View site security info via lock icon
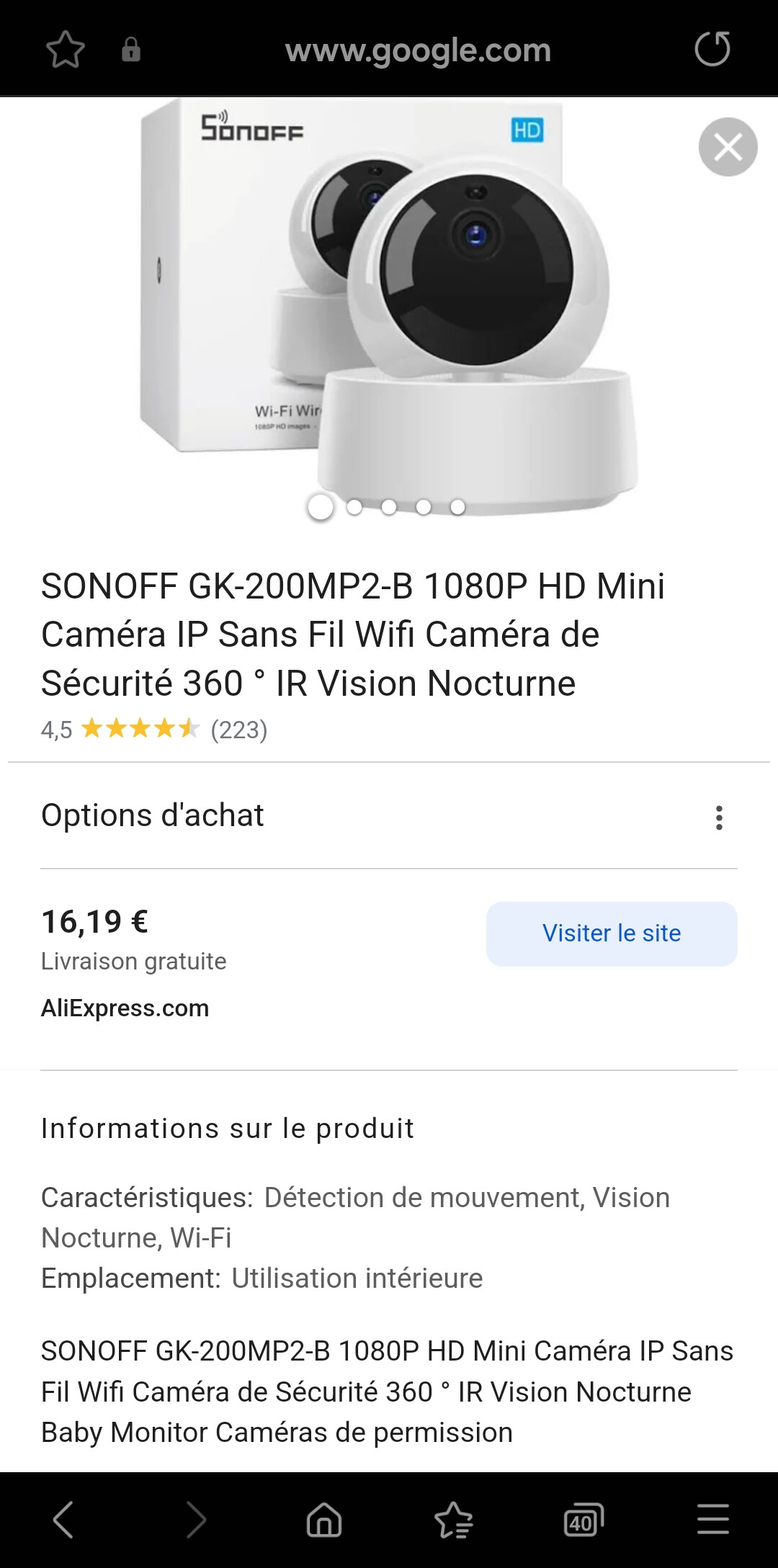 click(x=131, y=50)
